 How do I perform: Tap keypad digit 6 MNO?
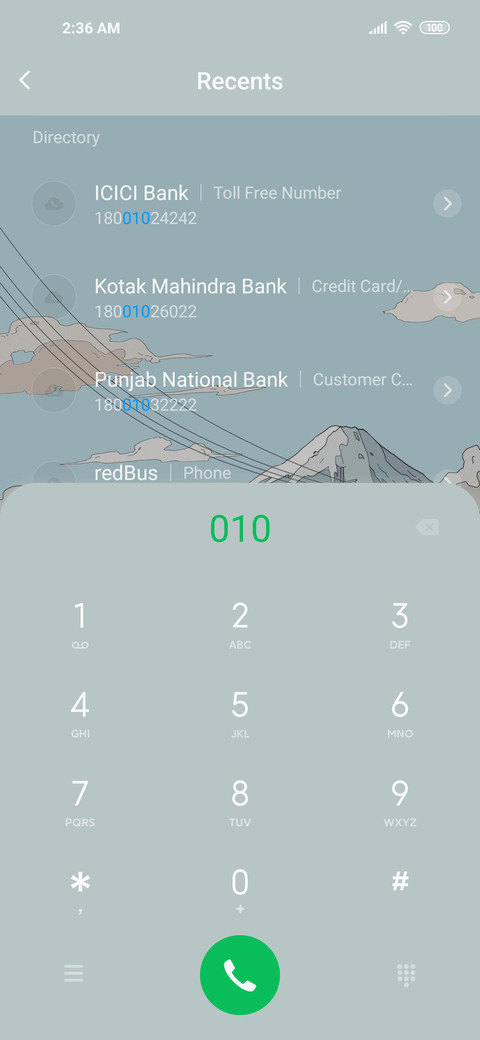[400, 714]
